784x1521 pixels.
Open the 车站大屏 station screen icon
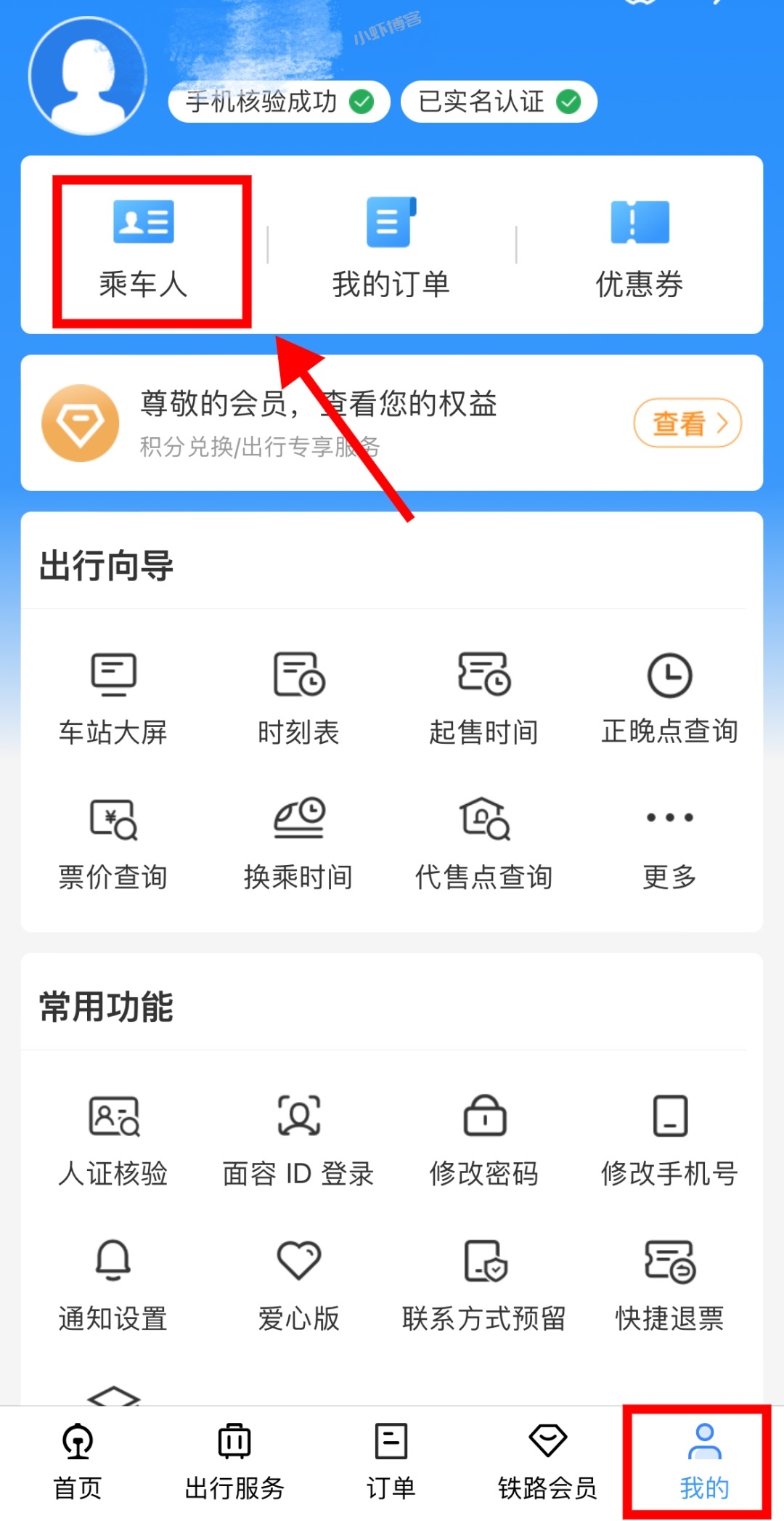point(114,676)
